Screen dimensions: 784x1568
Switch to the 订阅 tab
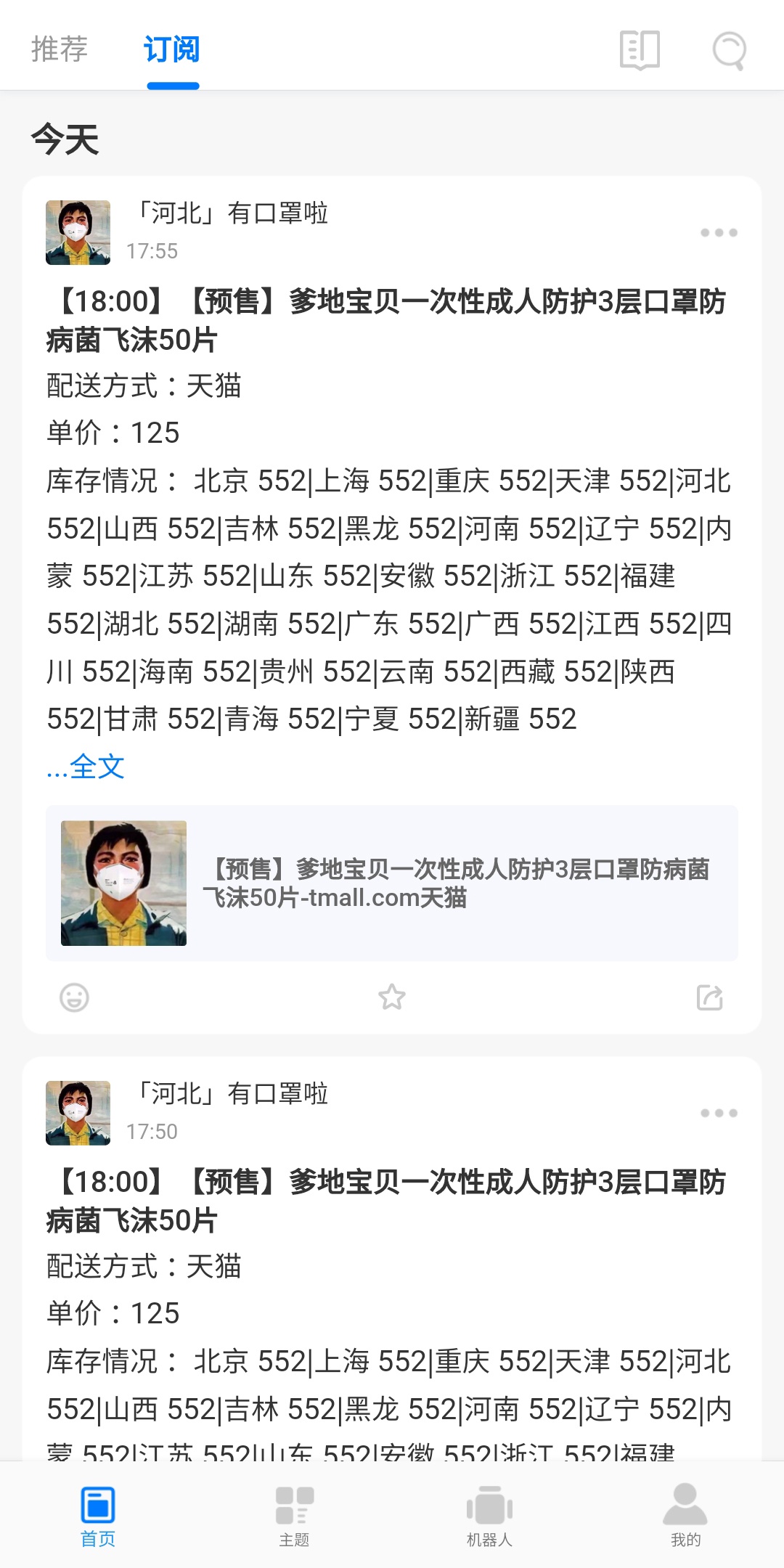(171, 51)
